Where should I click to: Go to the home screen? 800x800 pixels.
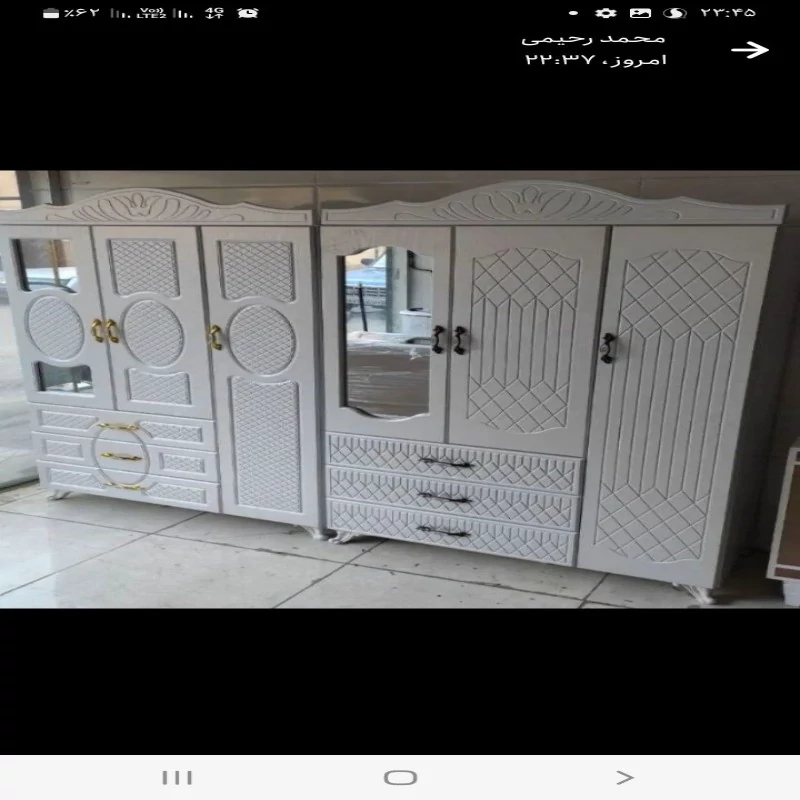[400, 777]
